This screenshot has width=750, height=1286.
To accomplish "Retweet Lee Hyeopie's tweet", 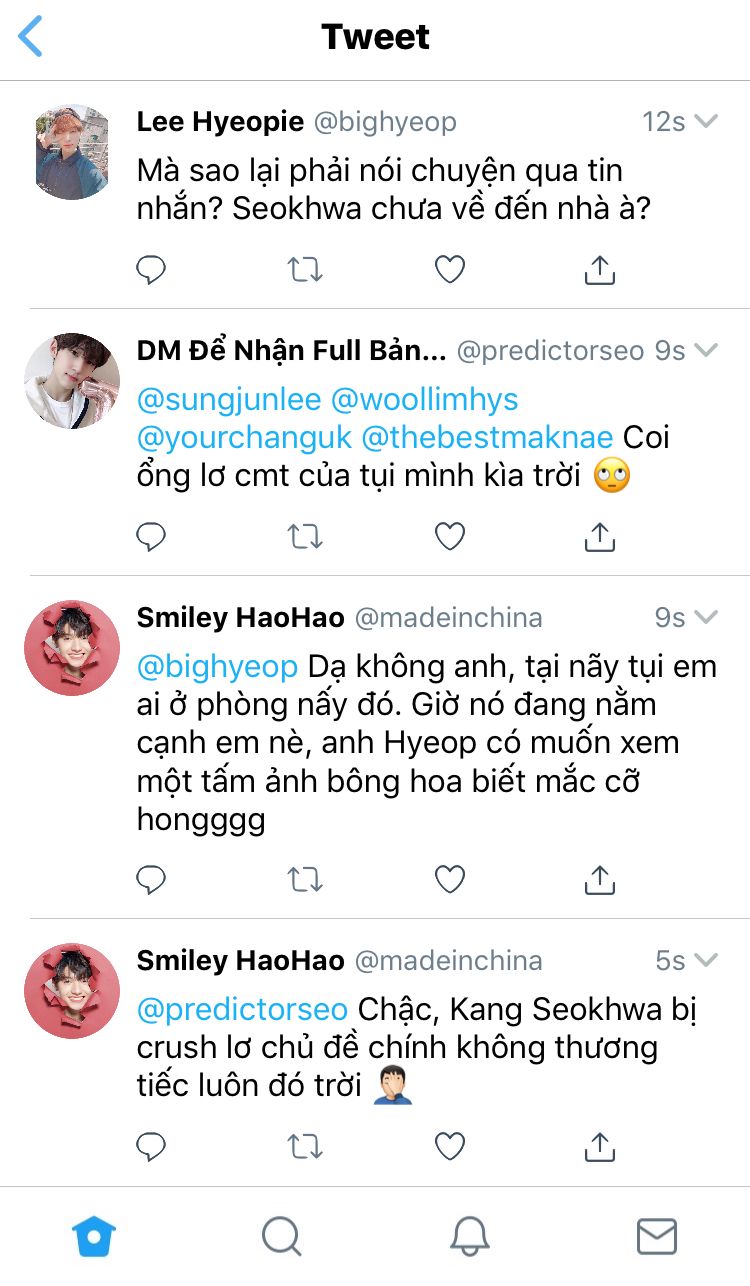I will click(x=304, y=269).
